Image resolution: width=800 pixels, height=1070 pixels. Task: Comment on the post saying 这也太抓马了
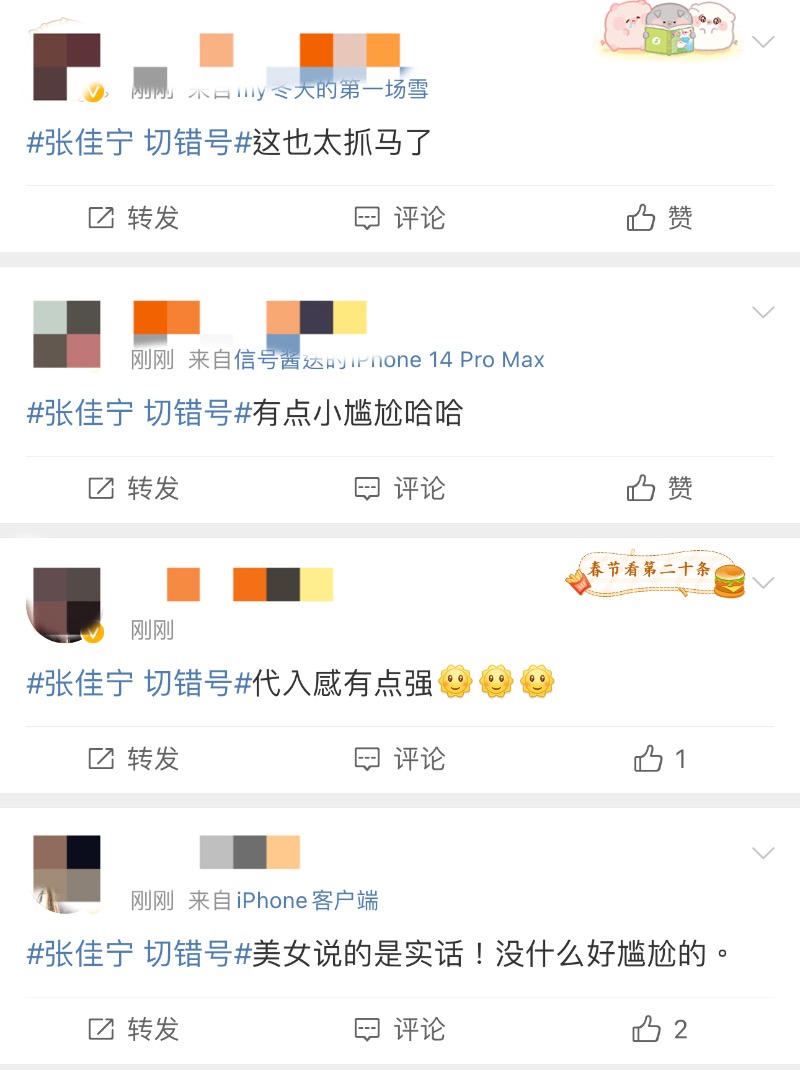[x=400, y=218]
